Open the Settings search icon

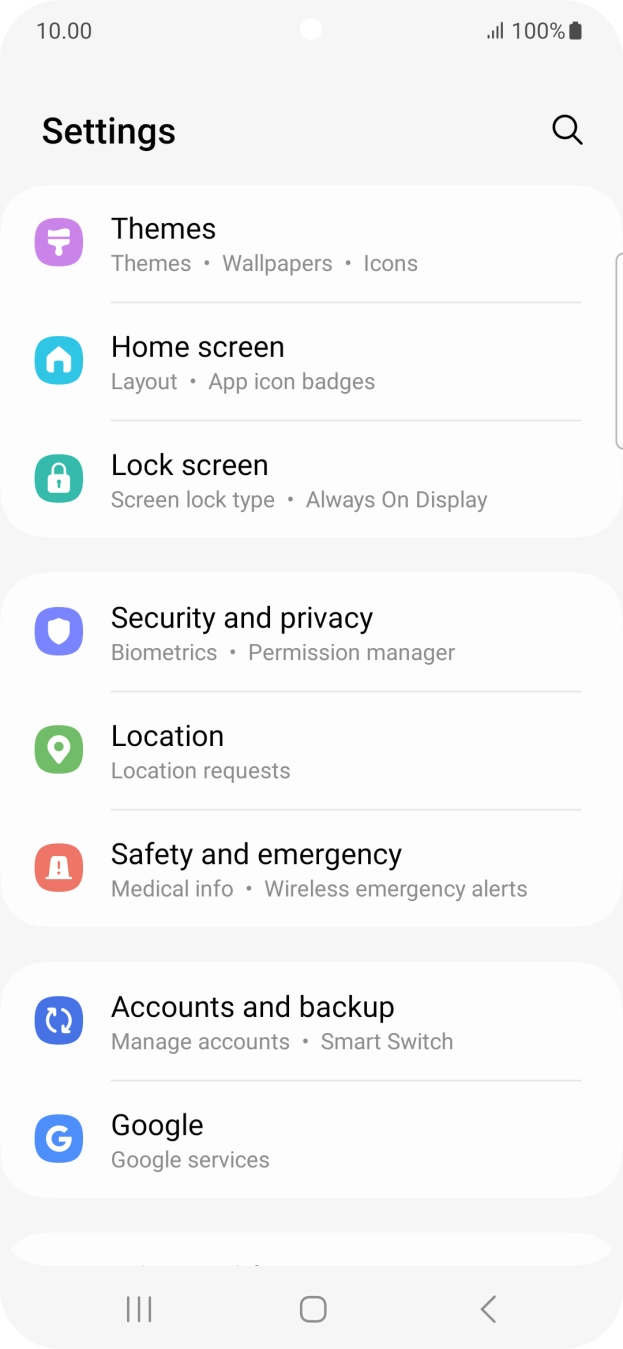coord(567,130)
